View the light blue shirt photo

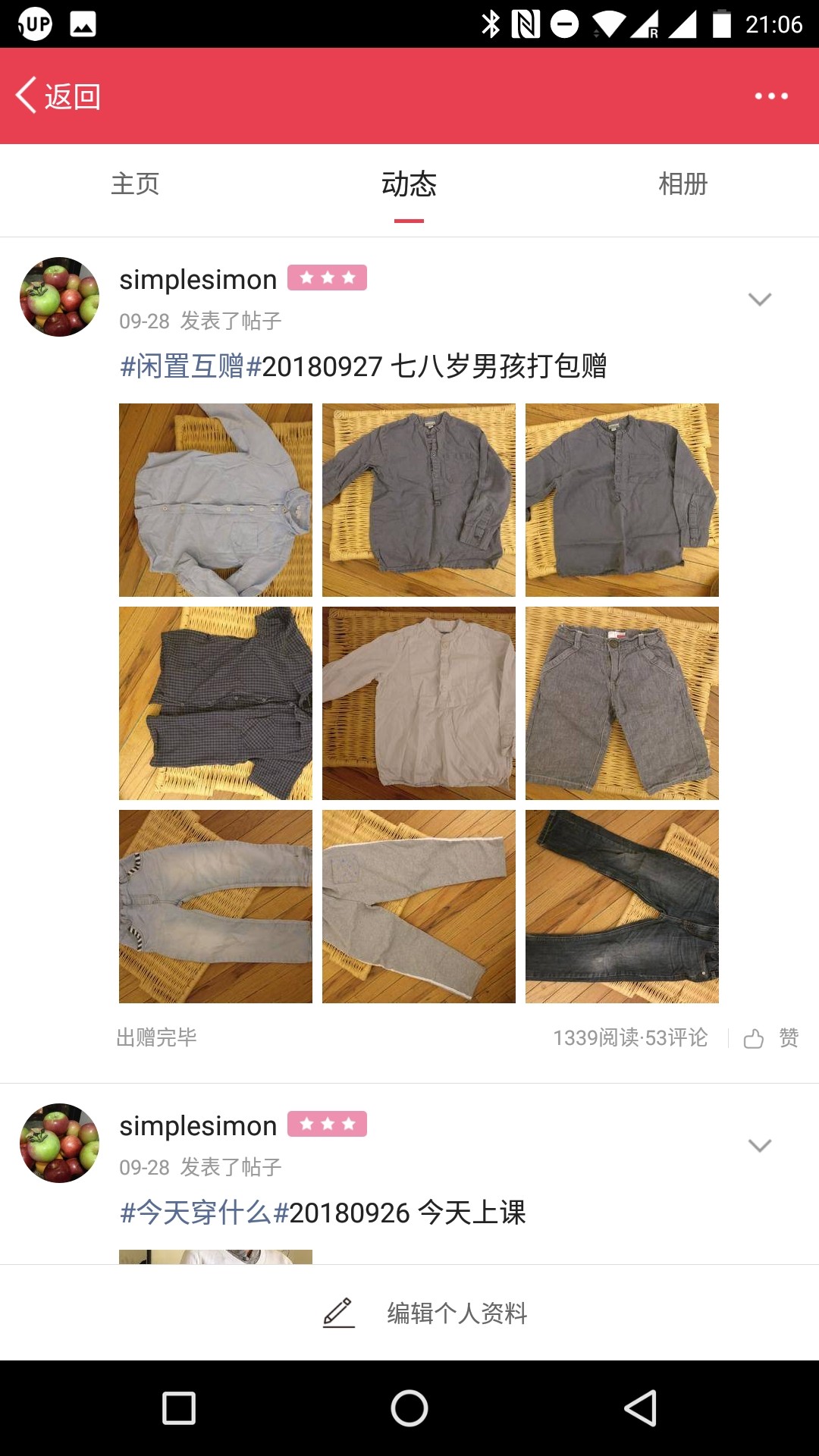click(215, 500)
